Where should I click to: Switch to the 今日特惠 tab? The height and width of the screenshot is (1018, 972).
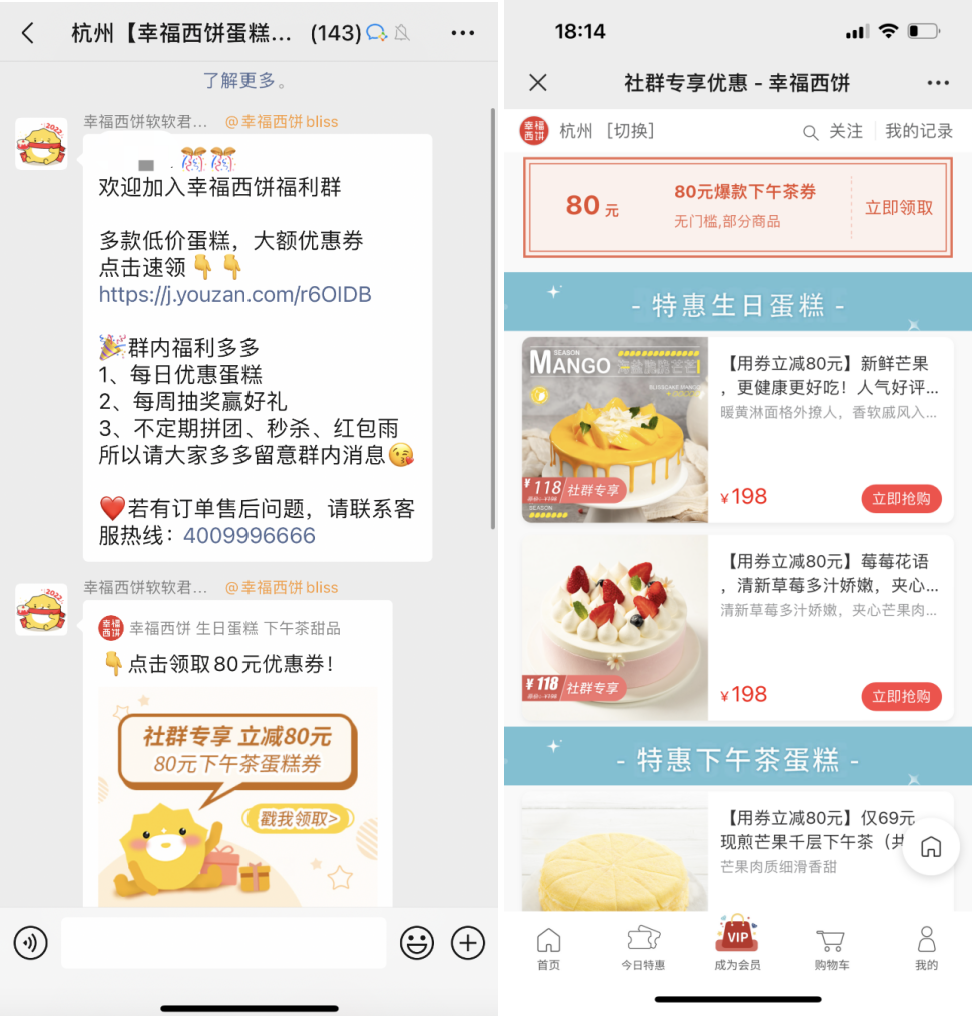point(643,949)
